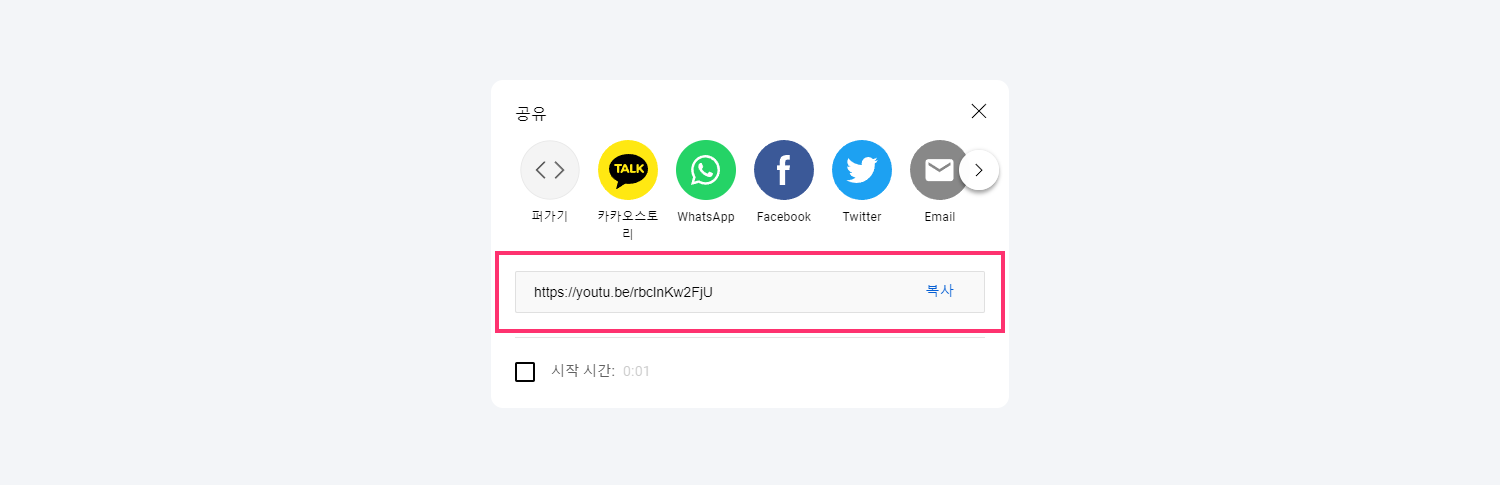Show more share options with the right arrow

979,170
